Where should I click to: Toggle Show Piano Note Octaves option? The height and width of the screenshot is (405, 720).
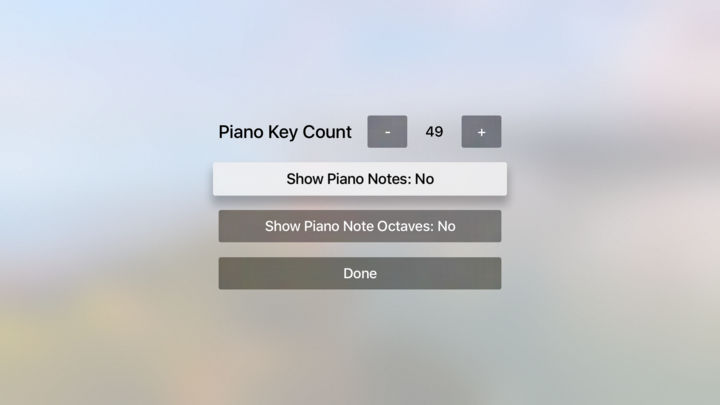pyautogui.click(x=360, y=226)
